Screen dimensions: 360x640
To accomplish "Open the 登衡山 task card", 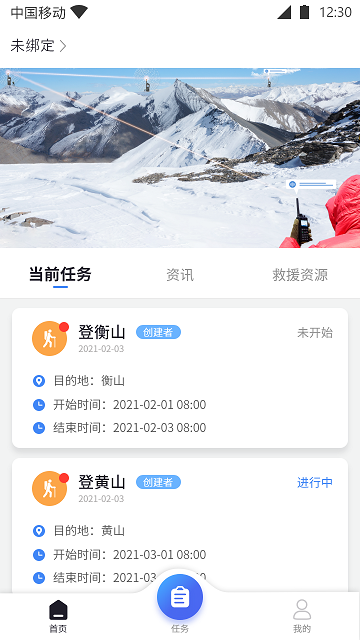I will 180,378.
